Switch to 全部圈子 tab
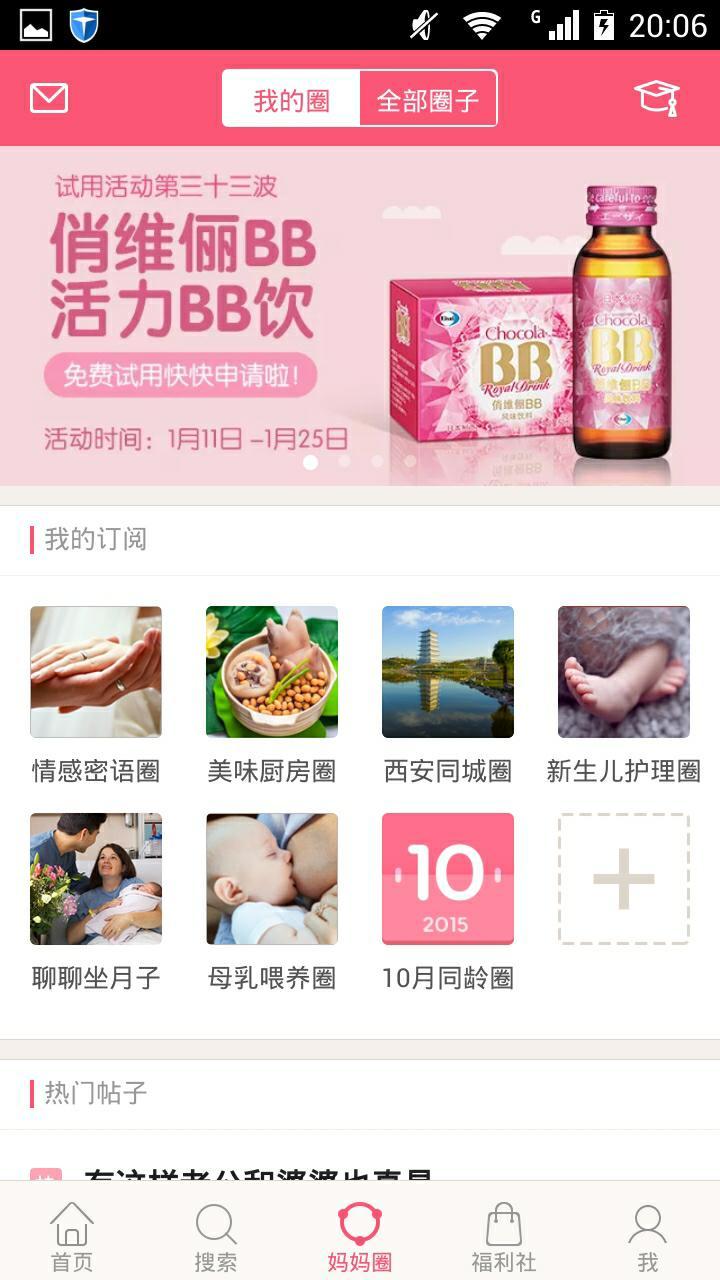Screen dimensions: 720x1280 pyautogui.click(x=428, y=99)
